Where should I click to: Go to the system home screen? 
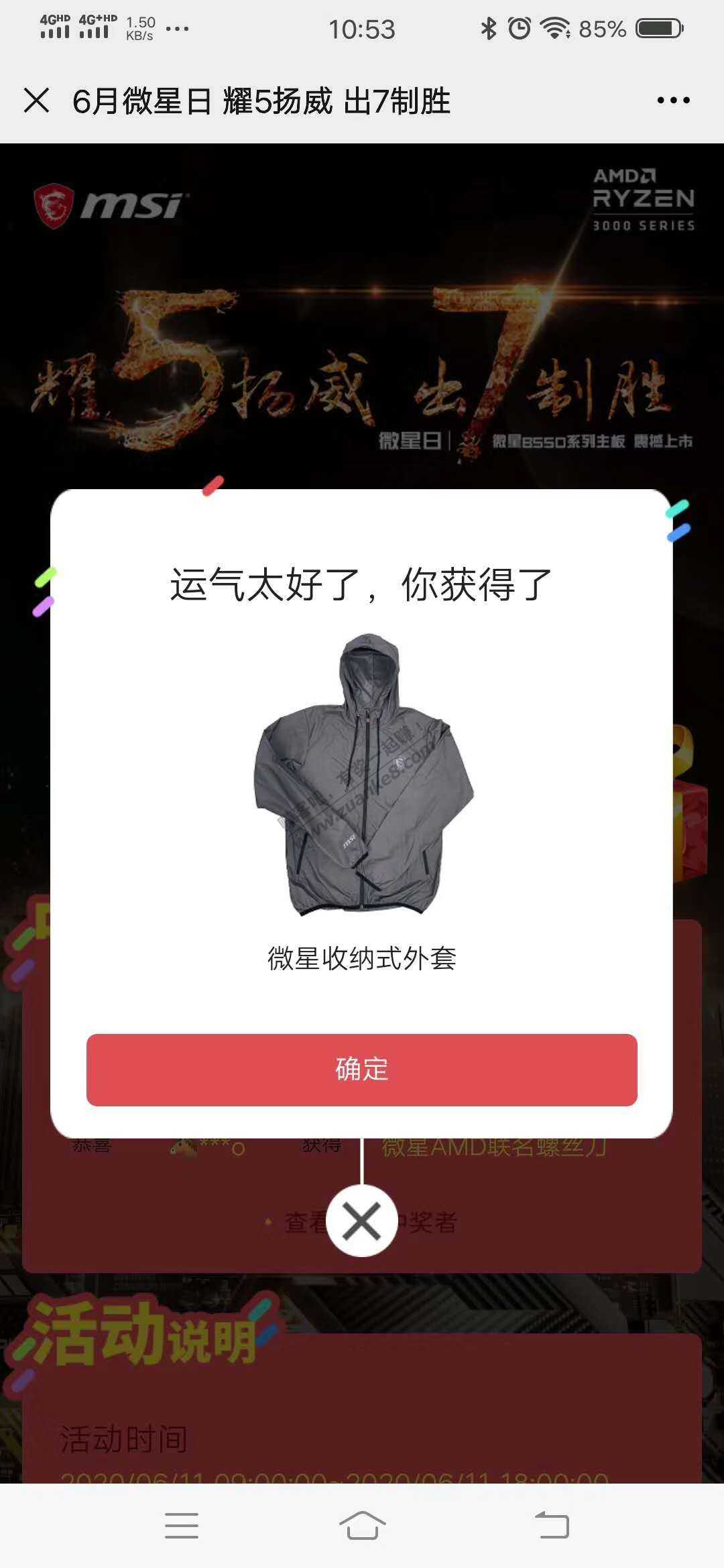(x=362, y=1525)
